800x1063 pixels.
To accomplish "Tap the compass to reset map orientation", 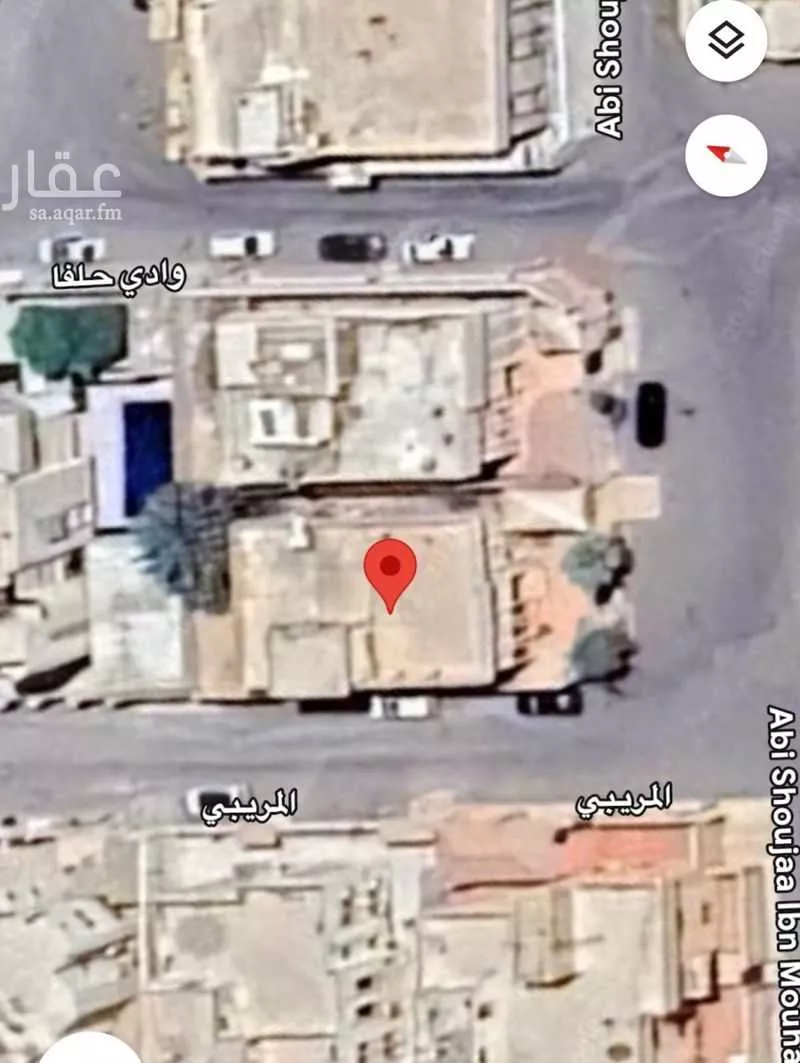I will (726, 155).
